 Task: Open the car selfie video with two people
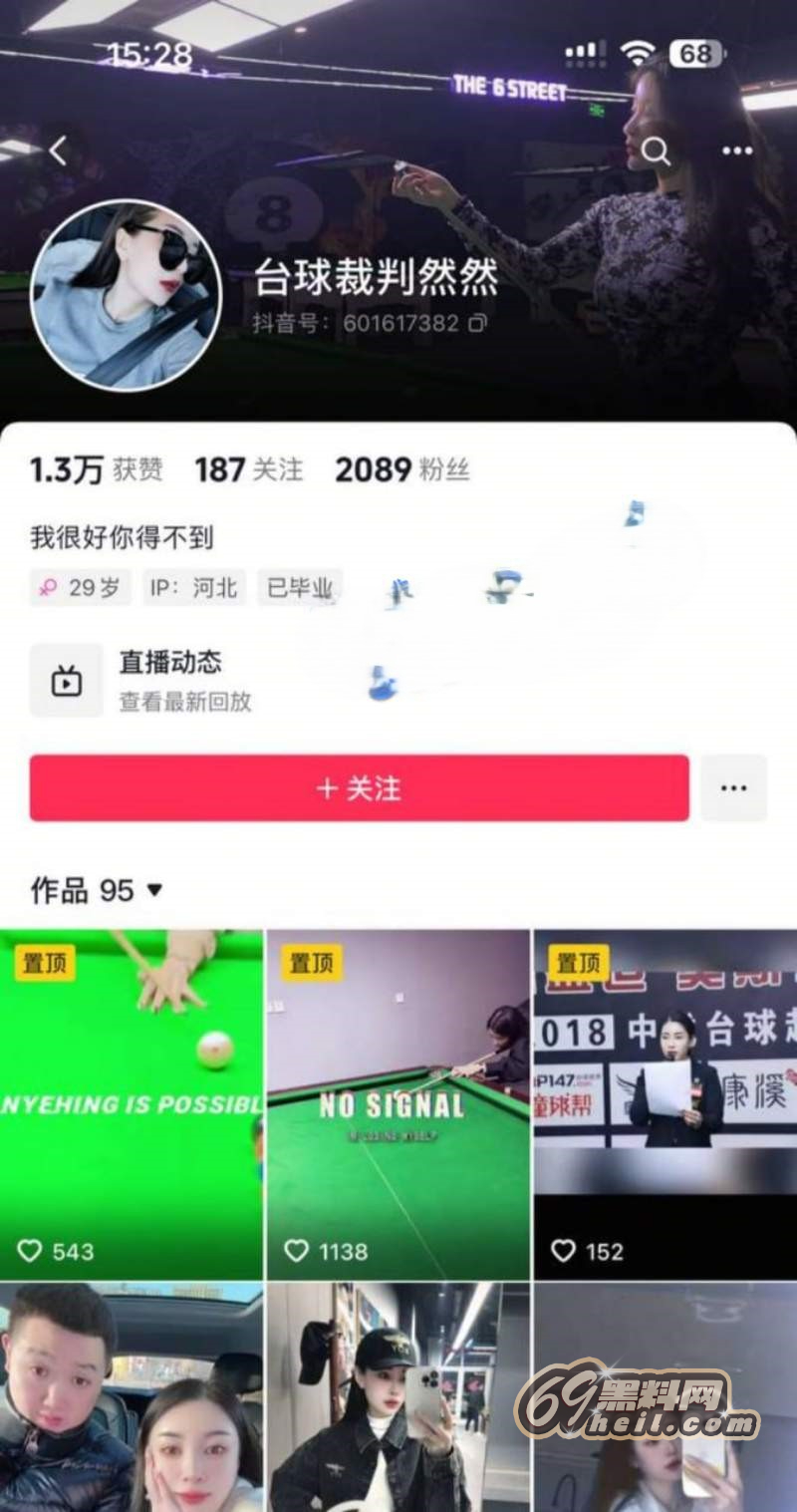[132, 1395]
